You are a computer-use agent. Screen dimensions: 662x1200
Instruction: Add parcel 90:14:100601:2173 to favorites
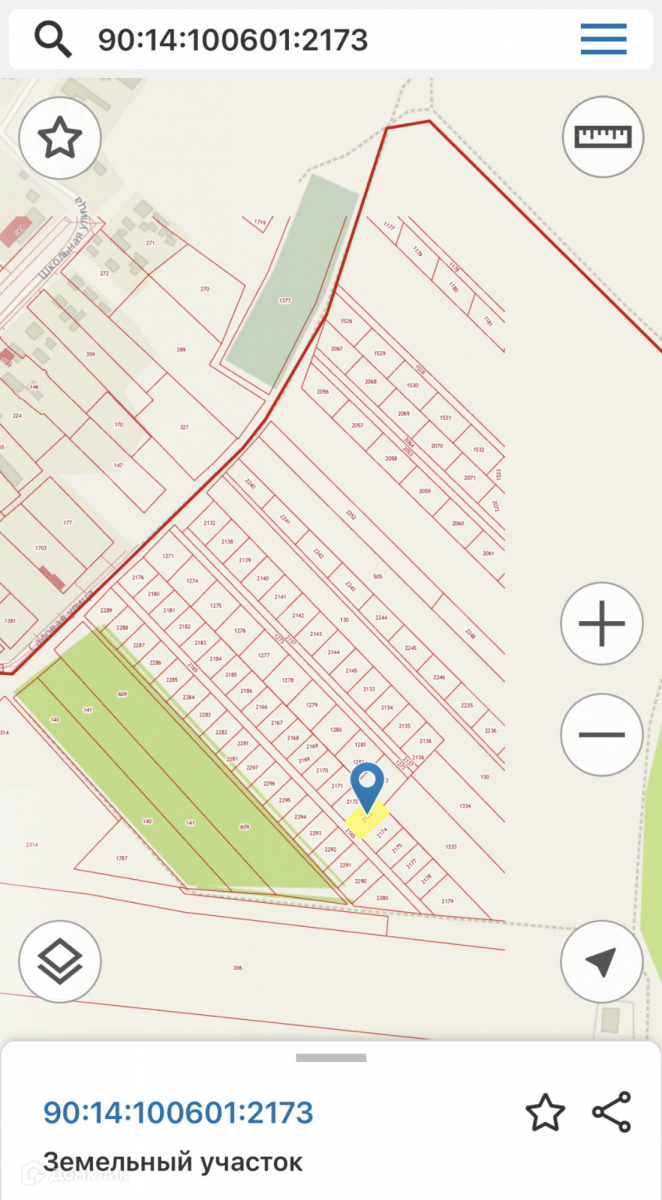point(545,1112)
